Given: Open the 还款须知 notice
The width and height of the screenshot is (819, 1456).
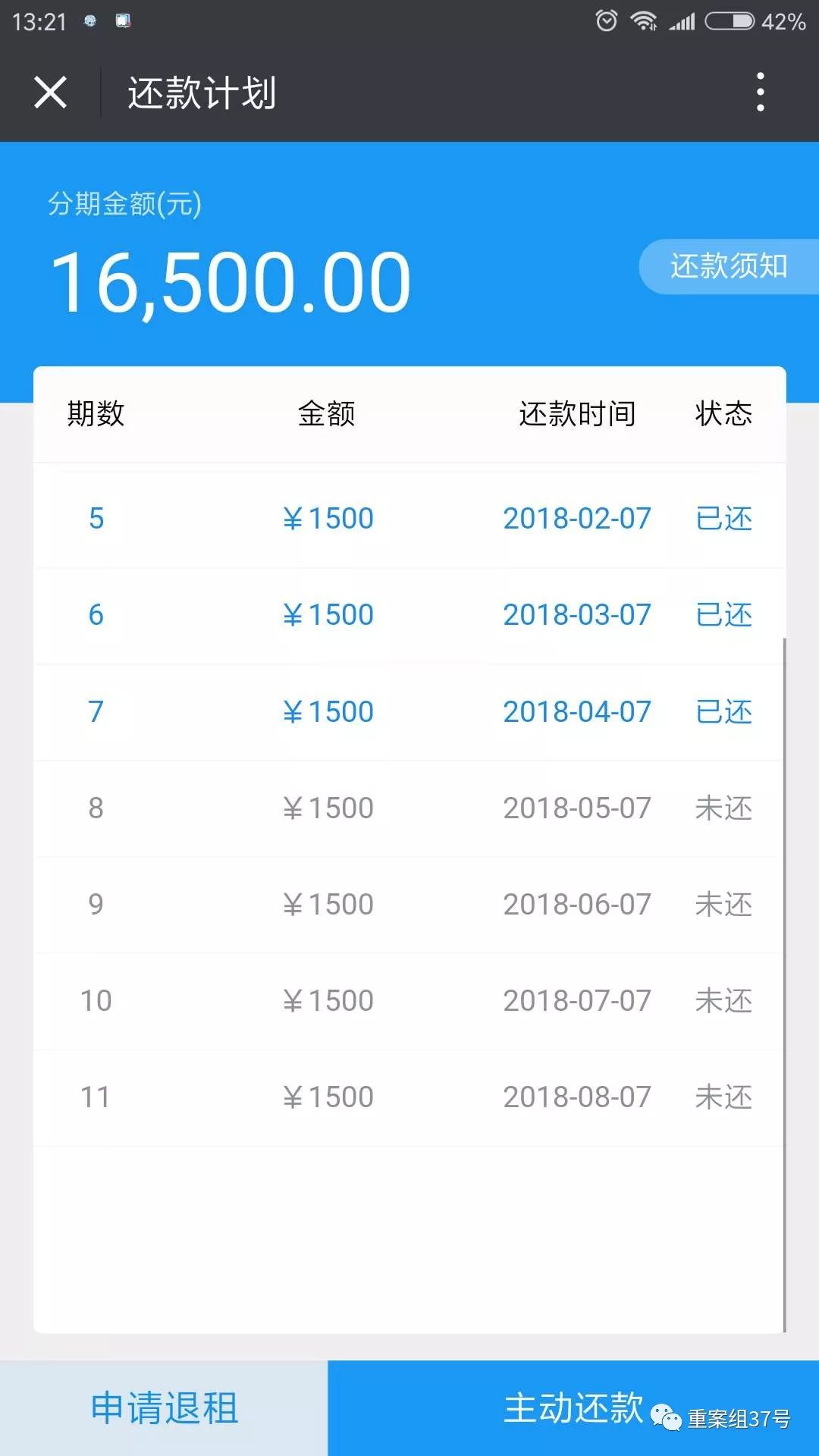Looking at the screenshot, I should (x=728, y=266).
